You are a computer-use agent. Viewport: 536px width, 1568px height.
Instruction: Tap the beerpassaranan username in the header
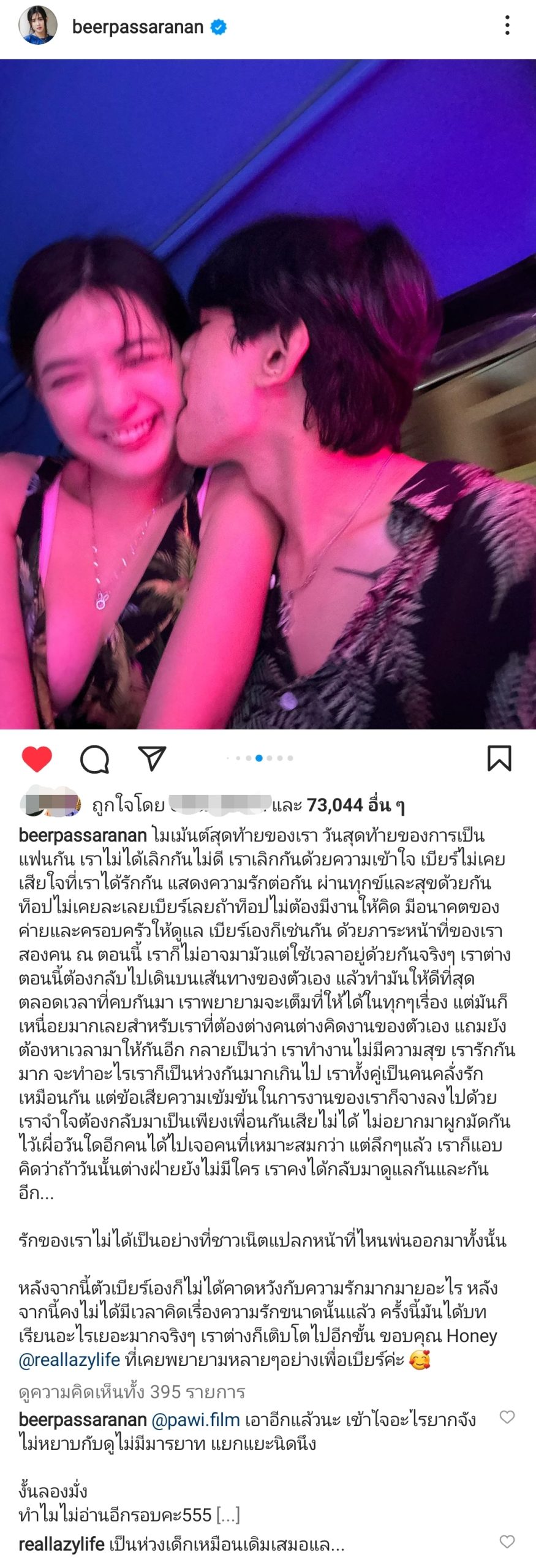click(x=137, y=27)
